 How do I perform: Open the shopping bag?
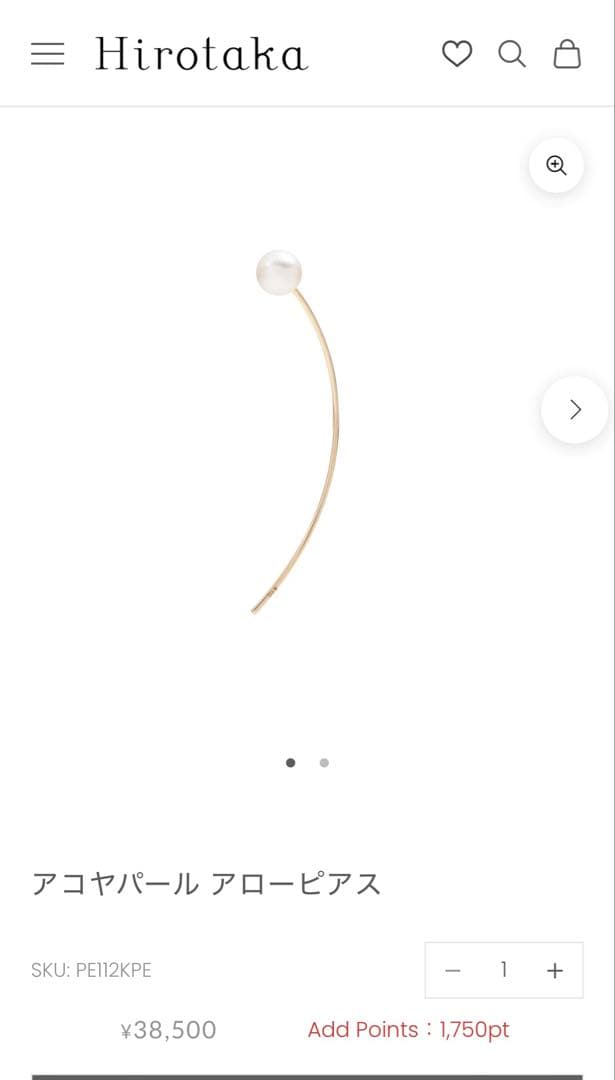coord(567,54)
